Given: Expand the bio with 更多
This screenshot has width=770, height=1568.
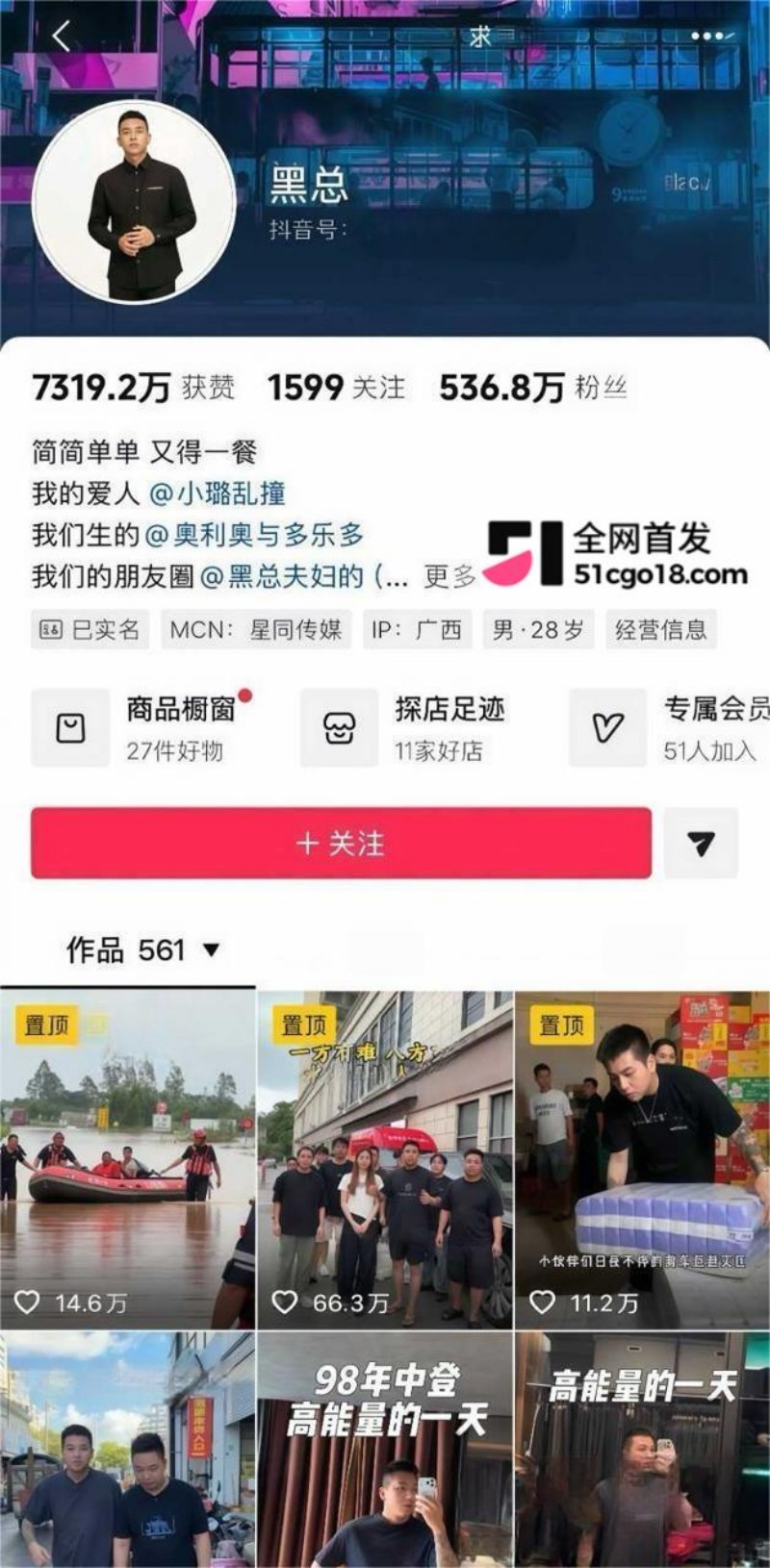Looking at the screenshot, I should click(450, 576).
